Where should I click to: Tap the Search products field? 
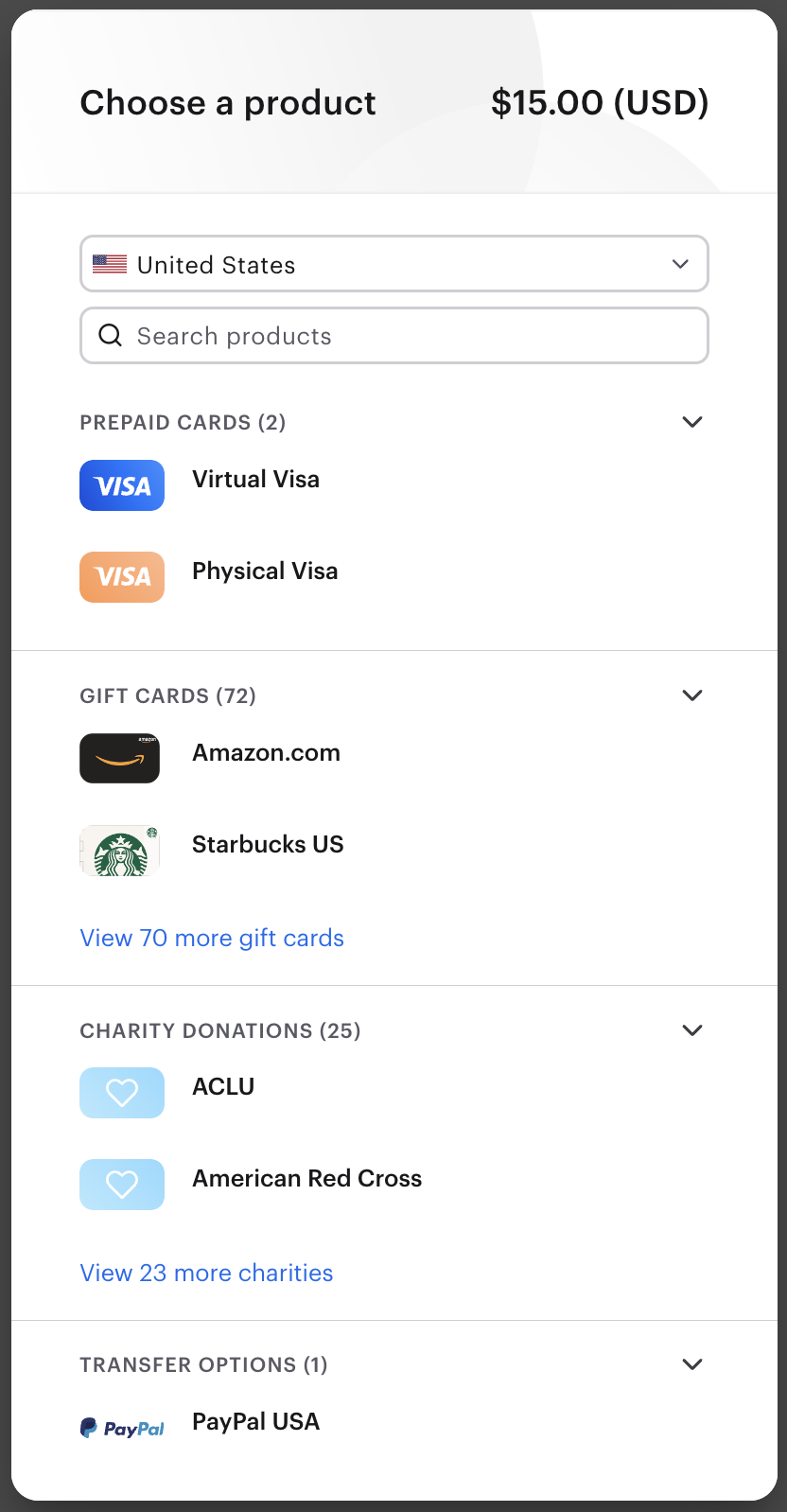point(393,336)
